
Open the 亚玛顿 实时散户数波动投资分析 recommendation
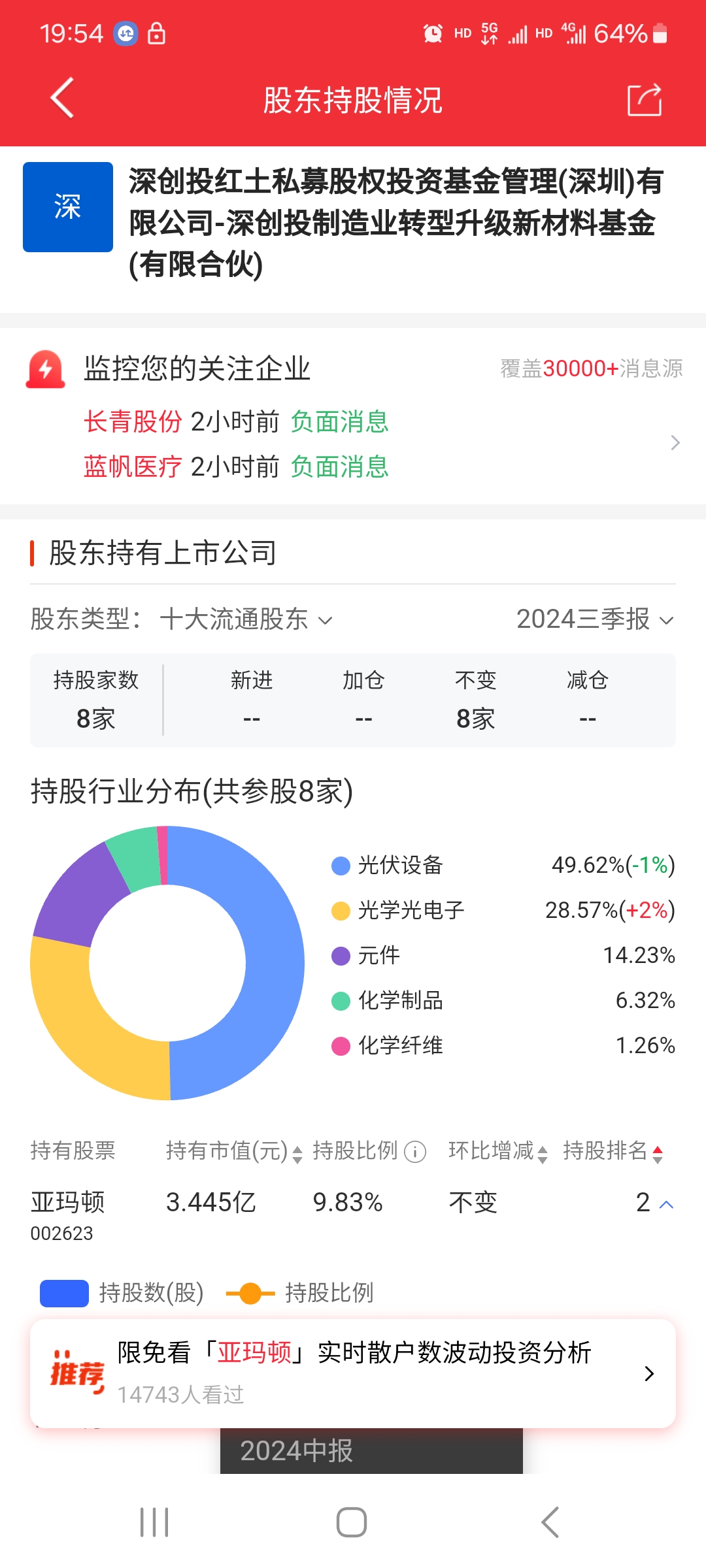click(x=353, y=1373)
